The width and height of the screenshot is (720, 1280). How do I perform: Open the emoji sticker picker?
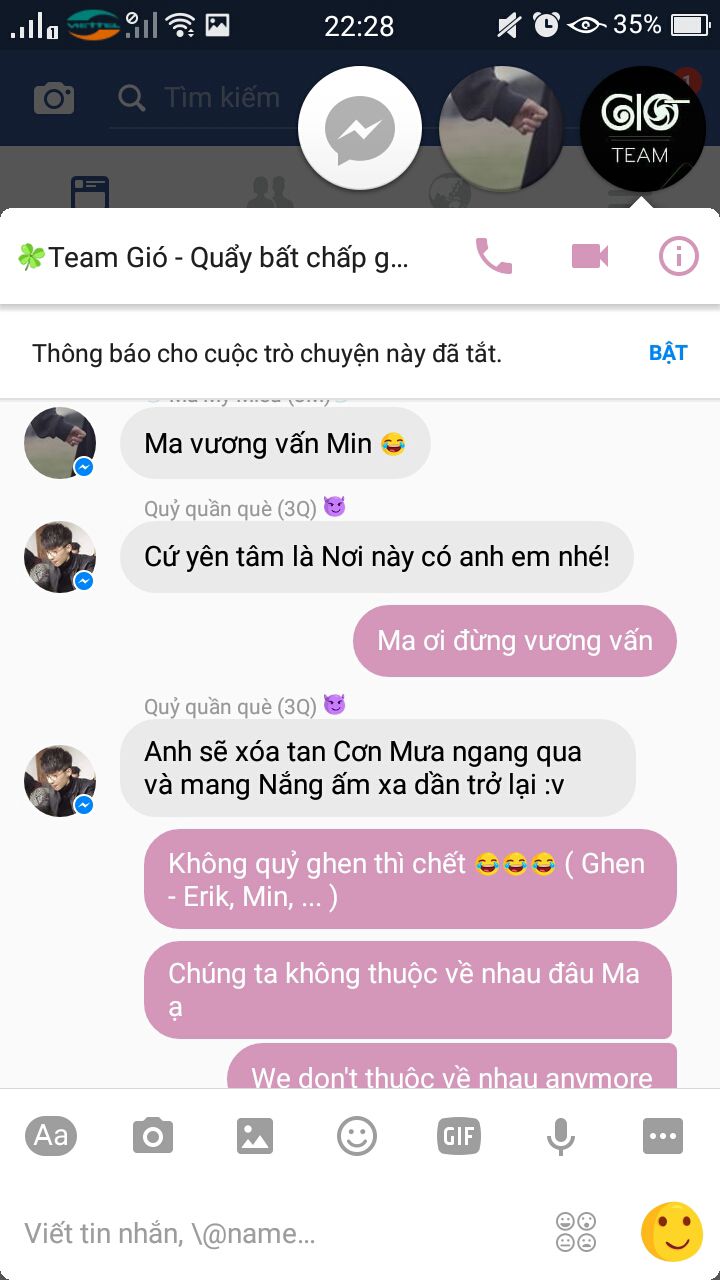point(357,1136)
